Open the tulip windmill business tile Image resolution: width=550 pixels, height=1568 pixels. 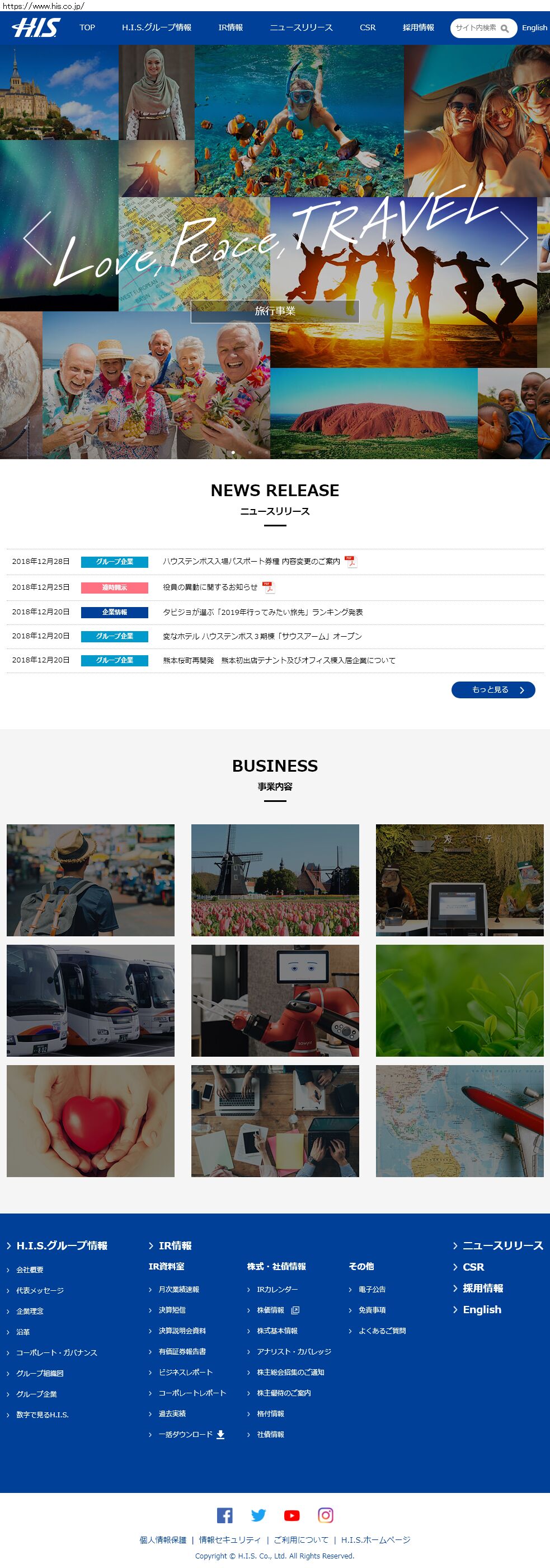click(x=275, y=880)
